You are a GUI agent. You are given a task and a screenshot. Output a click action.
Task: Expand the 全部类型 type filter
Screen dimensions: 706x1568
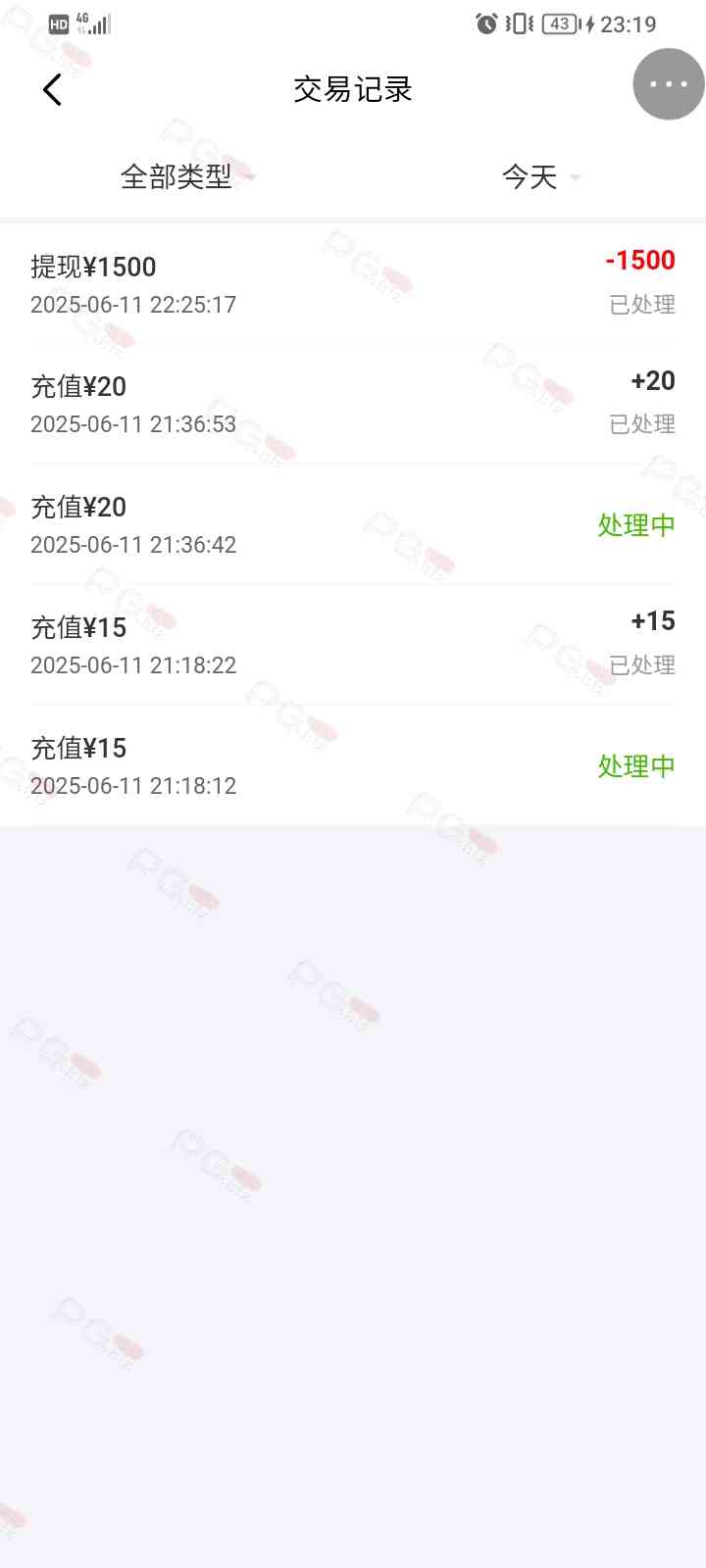[186, 176]
